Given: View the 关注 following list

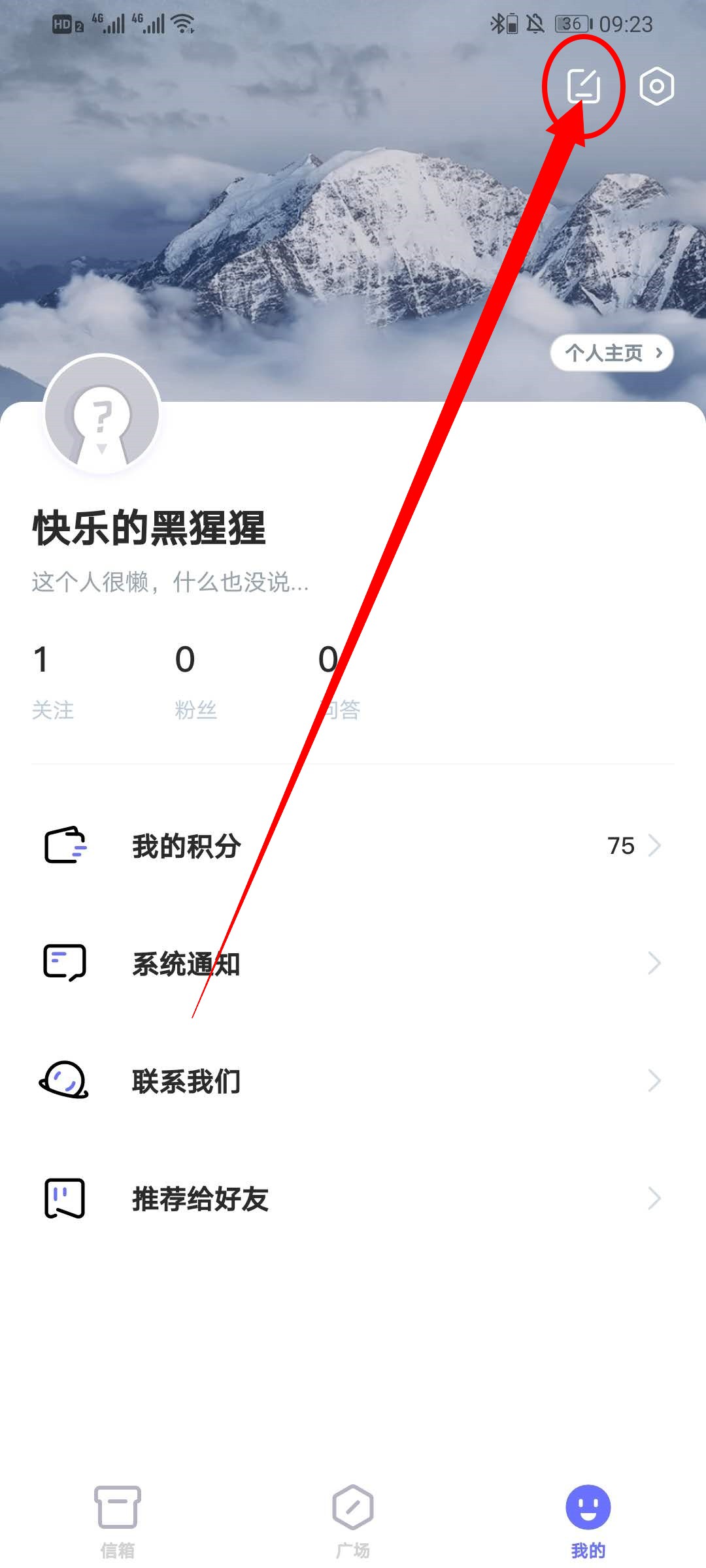Looking at the screenshot, I should pyautogui.click(x=52, y=681).
